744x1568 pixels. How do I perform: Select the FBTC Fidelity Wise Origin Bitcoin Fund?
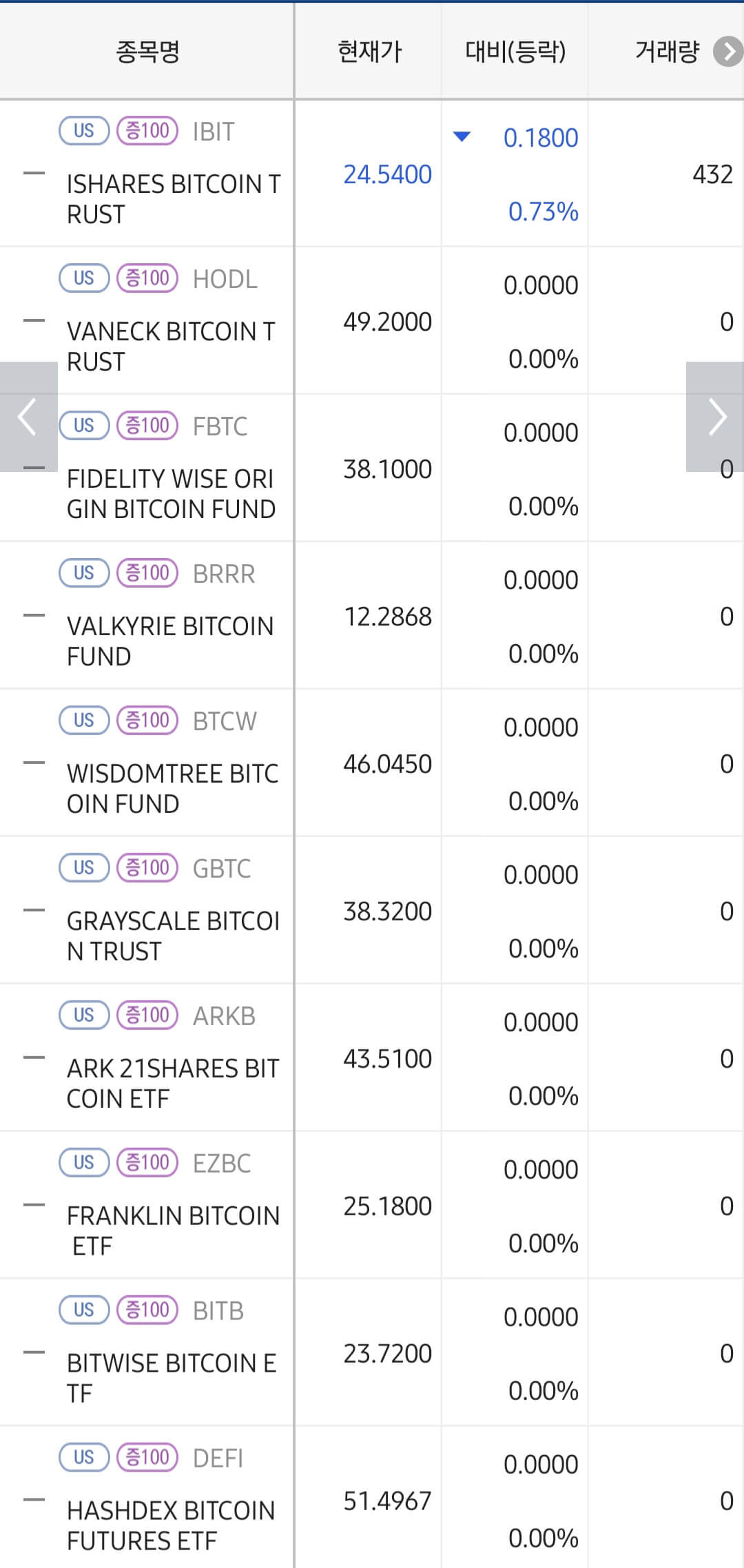[372, 468]
